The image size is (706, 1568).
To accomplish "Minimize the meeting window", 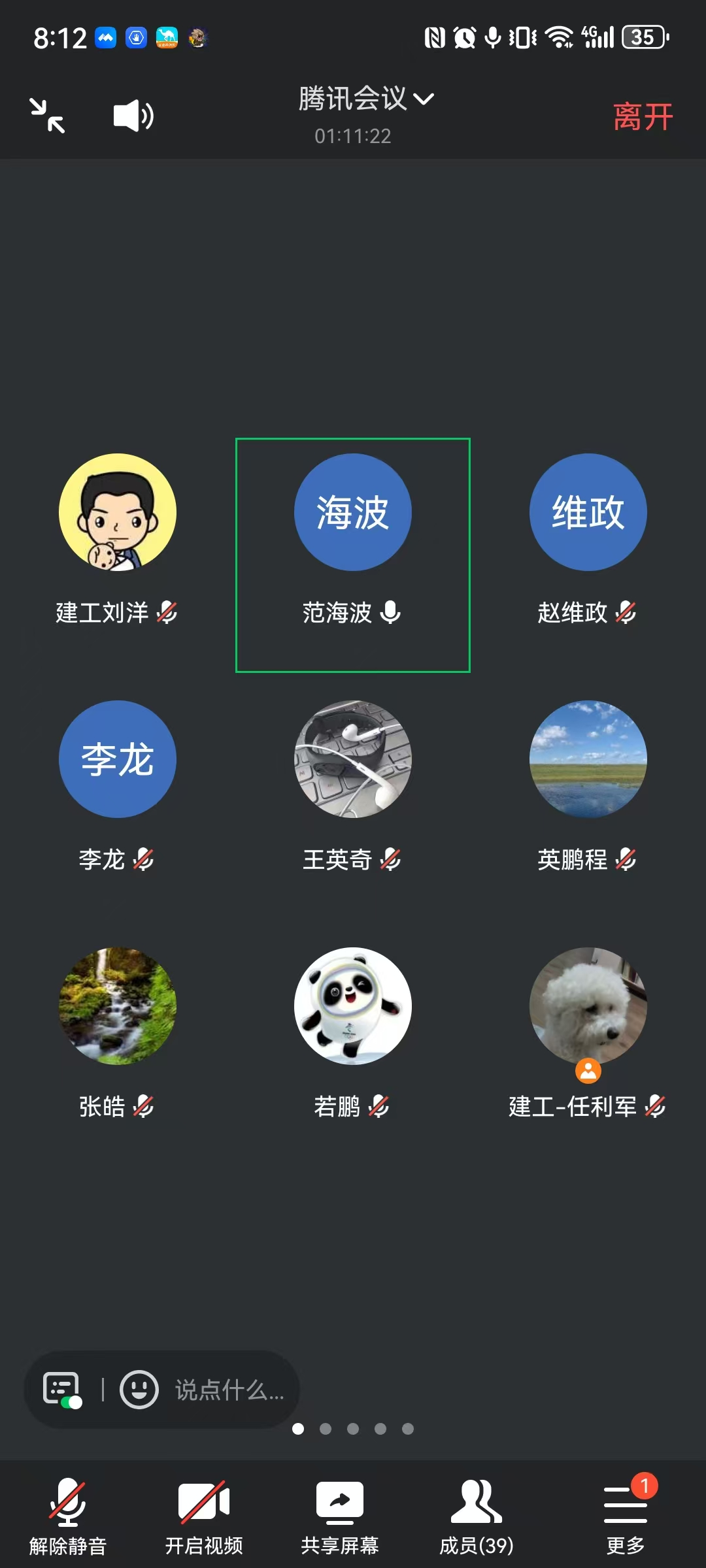I will coord(47,116).
